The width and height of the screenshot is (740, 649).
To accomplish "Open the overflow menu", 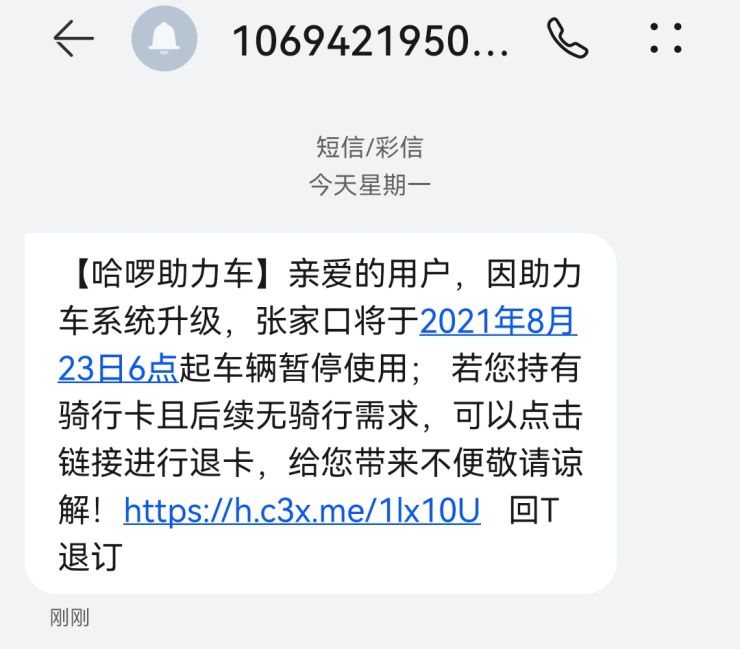I will coord(665,39).
